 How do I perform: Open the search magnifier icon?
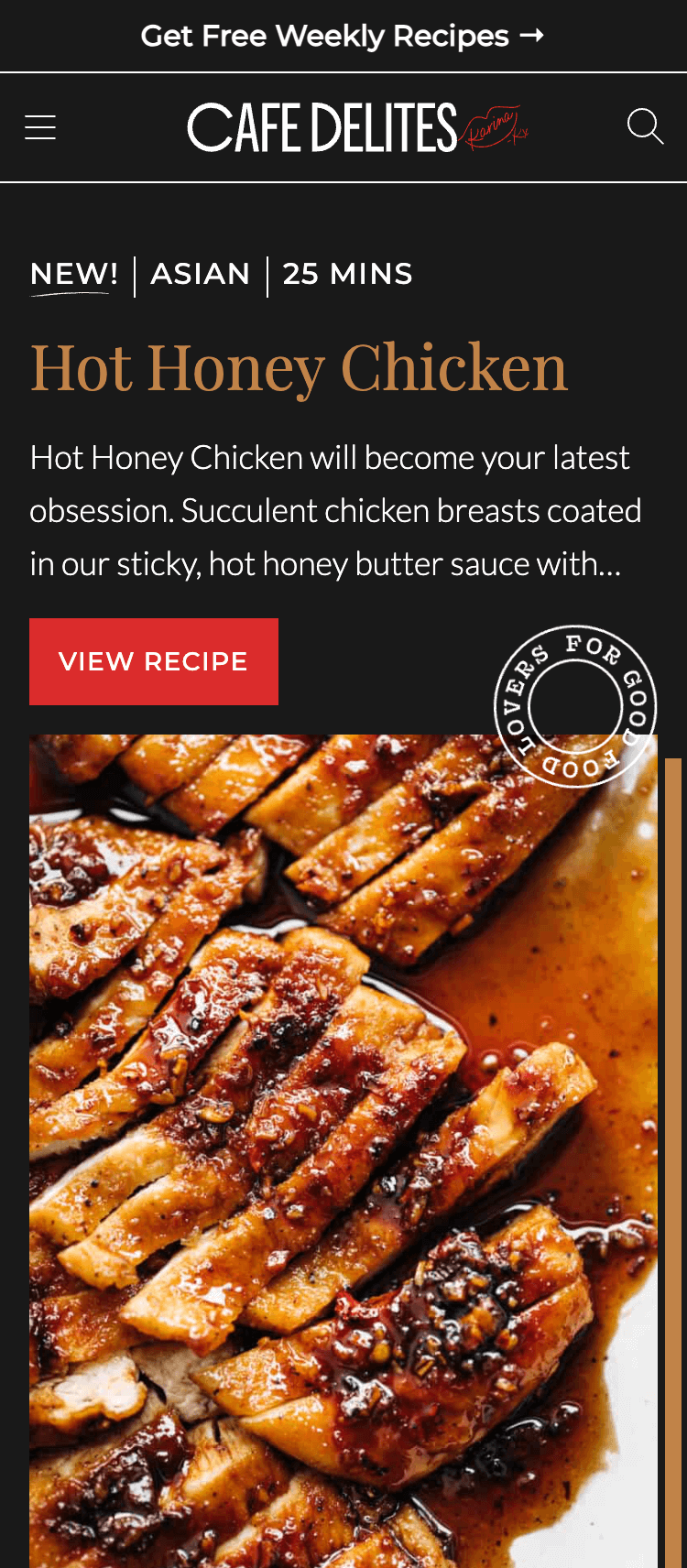pos(645,126)
